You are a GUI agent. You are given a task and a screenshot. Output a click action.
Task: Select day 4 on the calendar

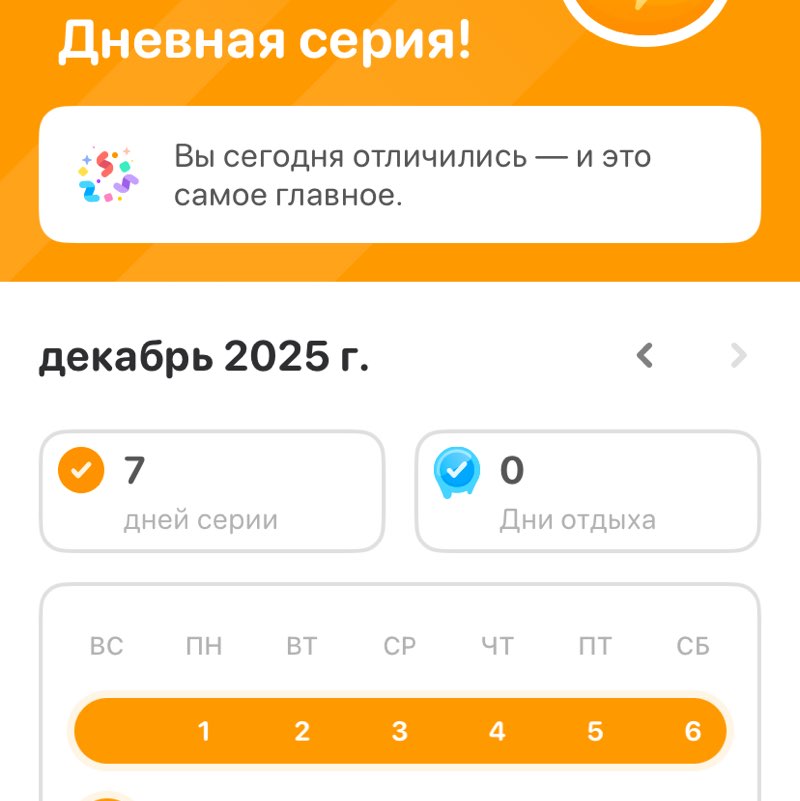click(498, 731)
